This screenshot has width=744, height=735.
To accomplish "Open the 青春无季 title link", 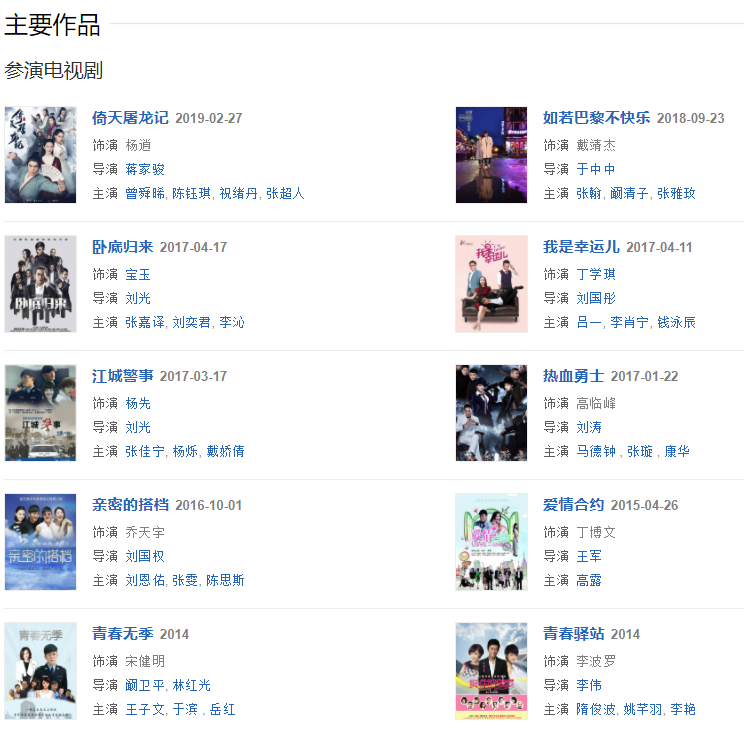I will (122, 634).
